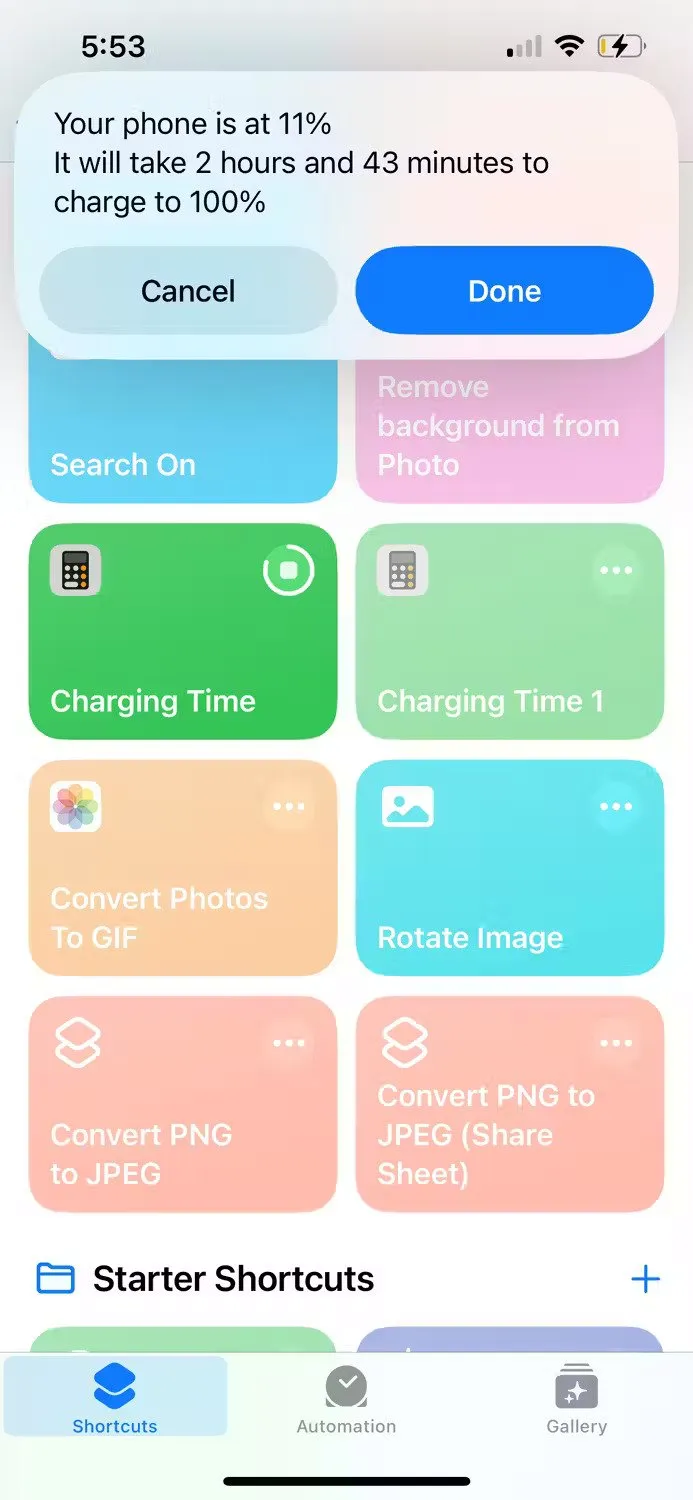This screenshot has width=693, height=1500.
Task: Open options for Convert Photos To GIF
Action: (289, 807)
